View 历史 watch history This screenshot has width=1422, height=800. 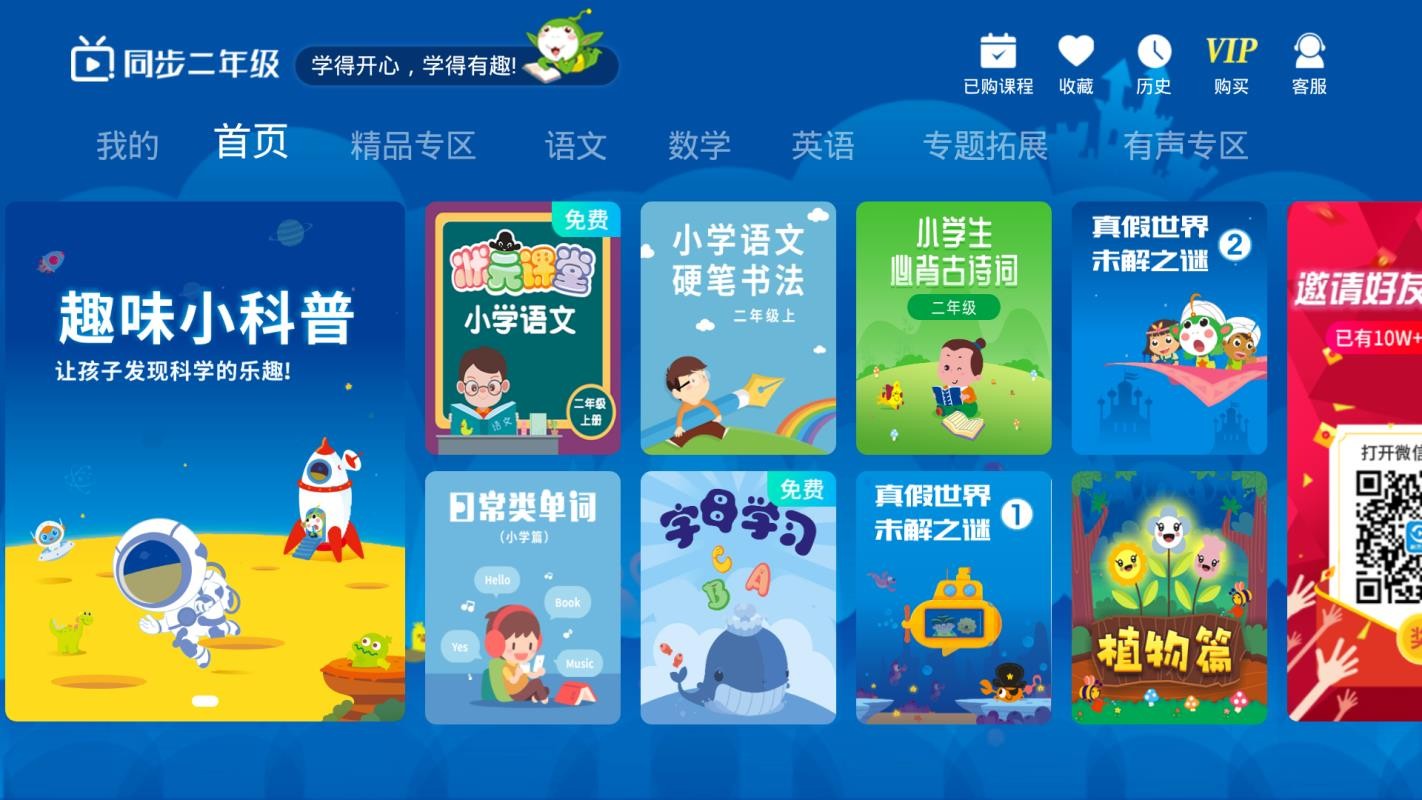click(1153, 64)
